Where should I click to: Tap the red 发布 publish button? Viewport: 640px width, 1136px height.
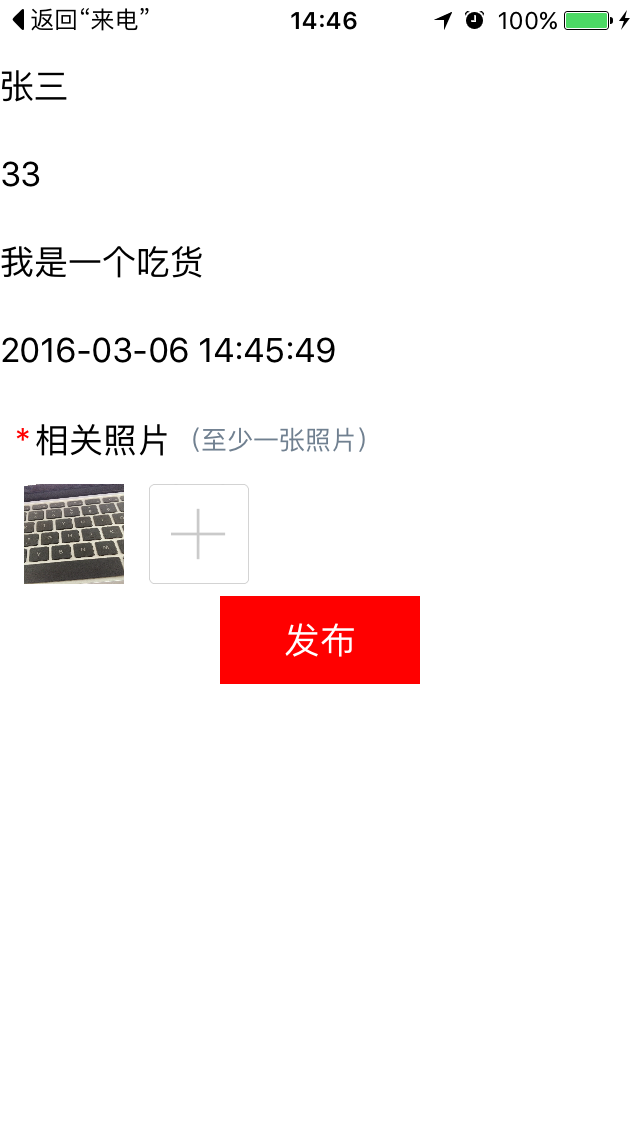(320, 640)
